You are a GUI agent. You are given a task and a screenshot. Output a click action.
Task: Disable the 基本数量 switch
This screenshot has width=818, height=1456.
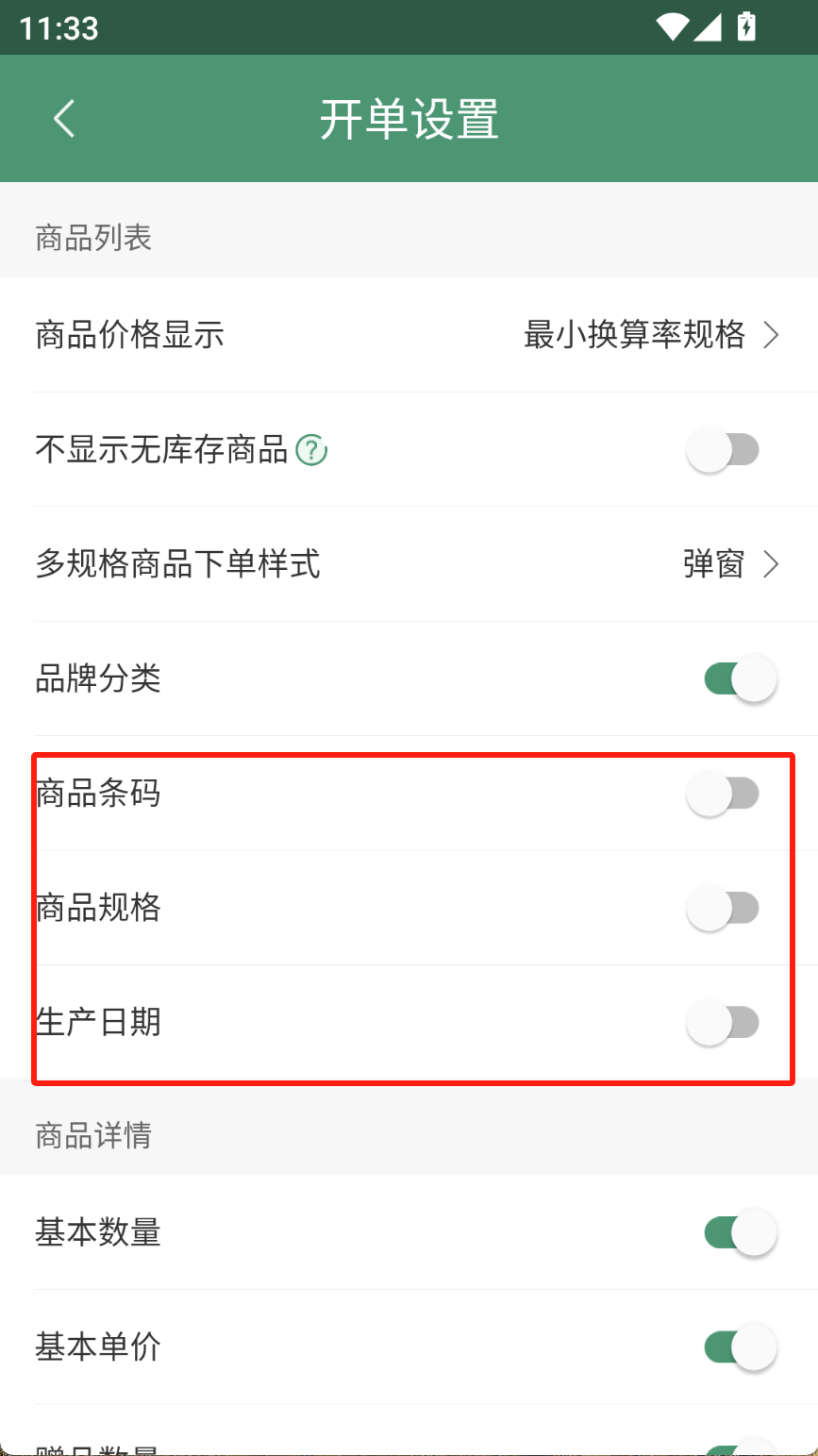point(740,1232)
